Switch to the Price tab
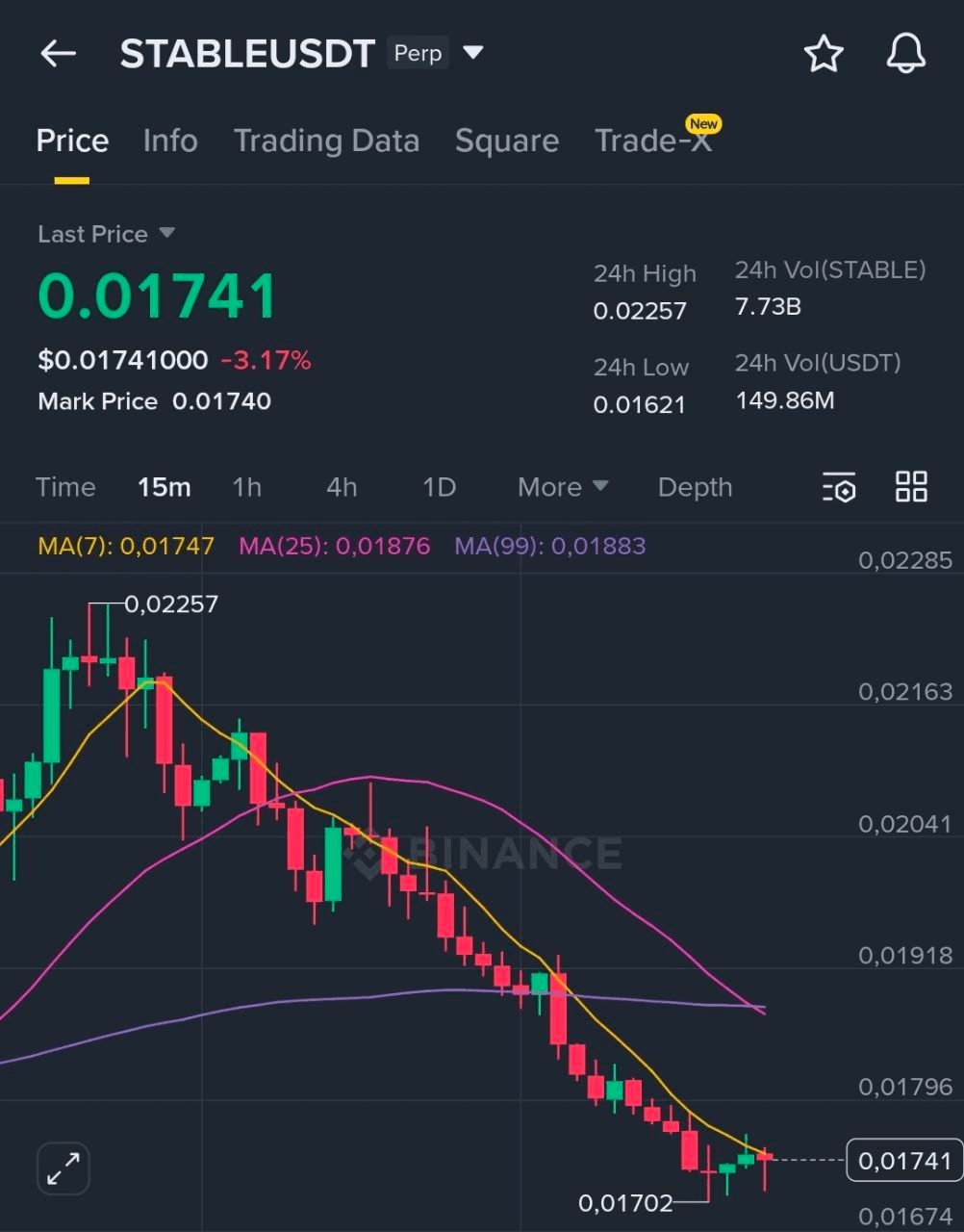This screenshot has height=1232, width=964. (x=72, y=141)
